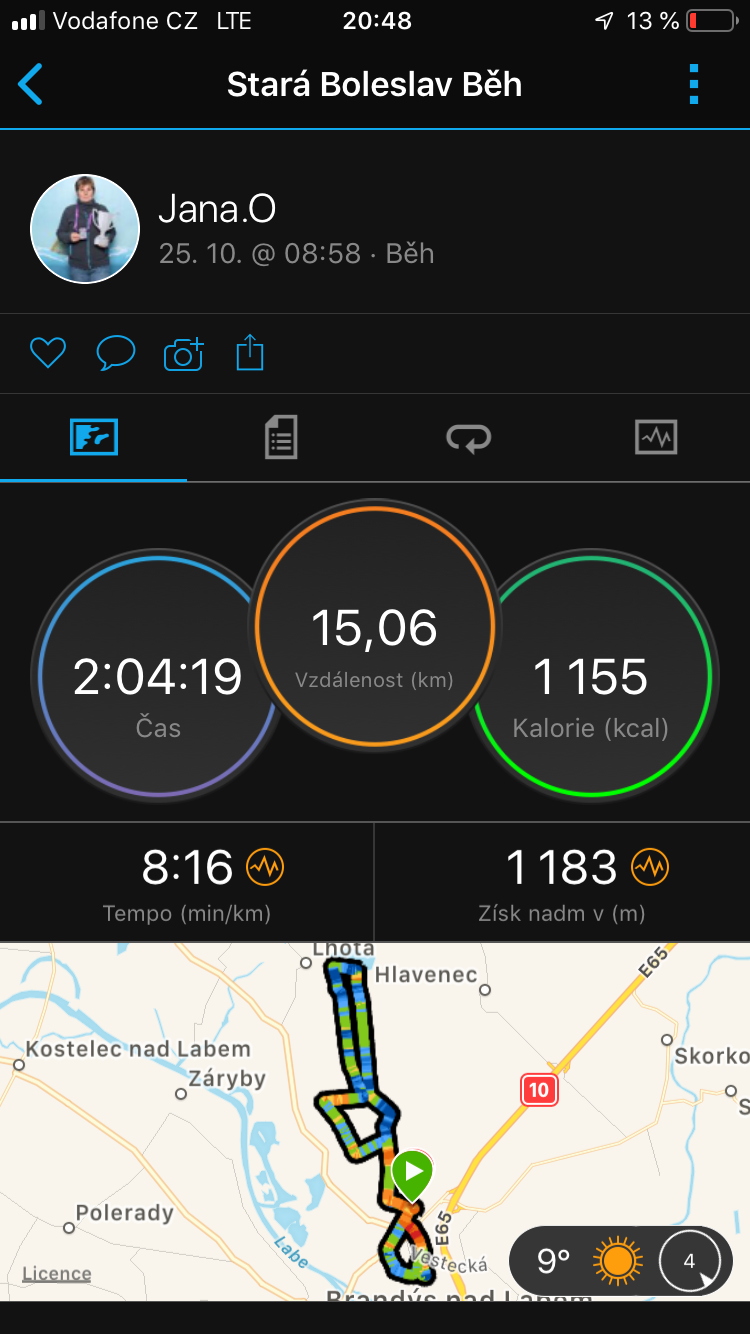Add a photo with the camera icon
The height and width of the screenshot is (1334, 750).
[x=183, y=354]
